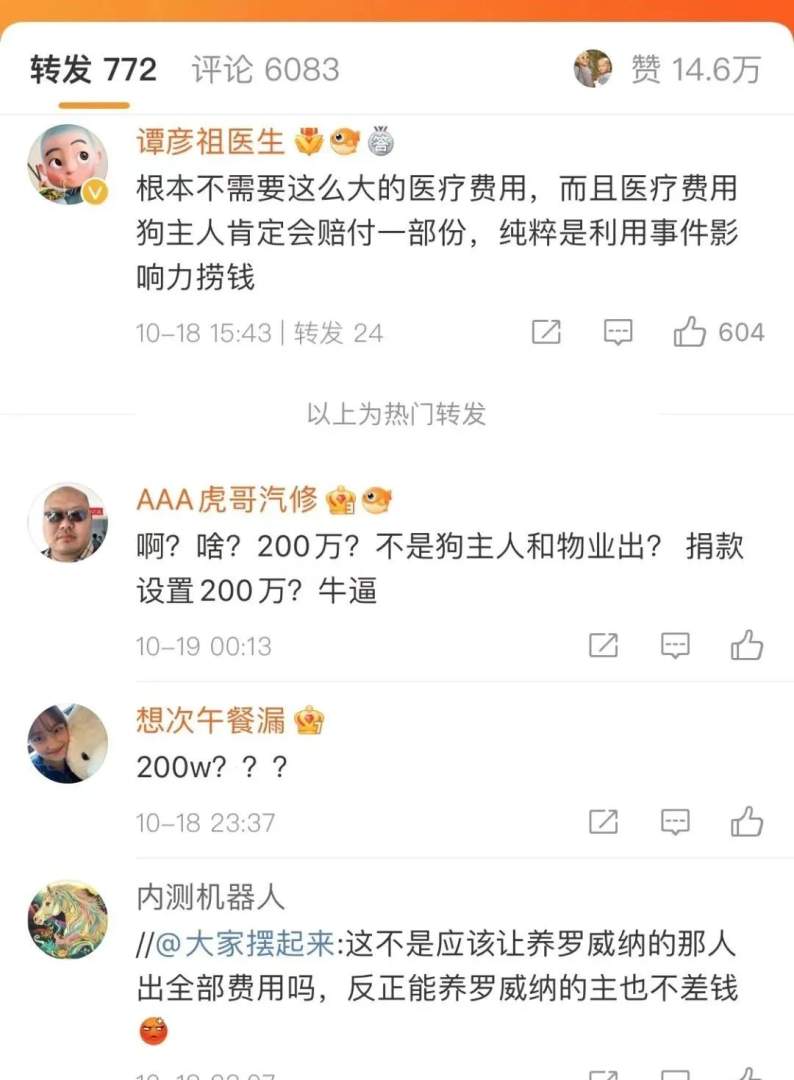View 想次午餐漏's profile avatar
Viewport: 794px width, 1080px height.
click(67, 743)
